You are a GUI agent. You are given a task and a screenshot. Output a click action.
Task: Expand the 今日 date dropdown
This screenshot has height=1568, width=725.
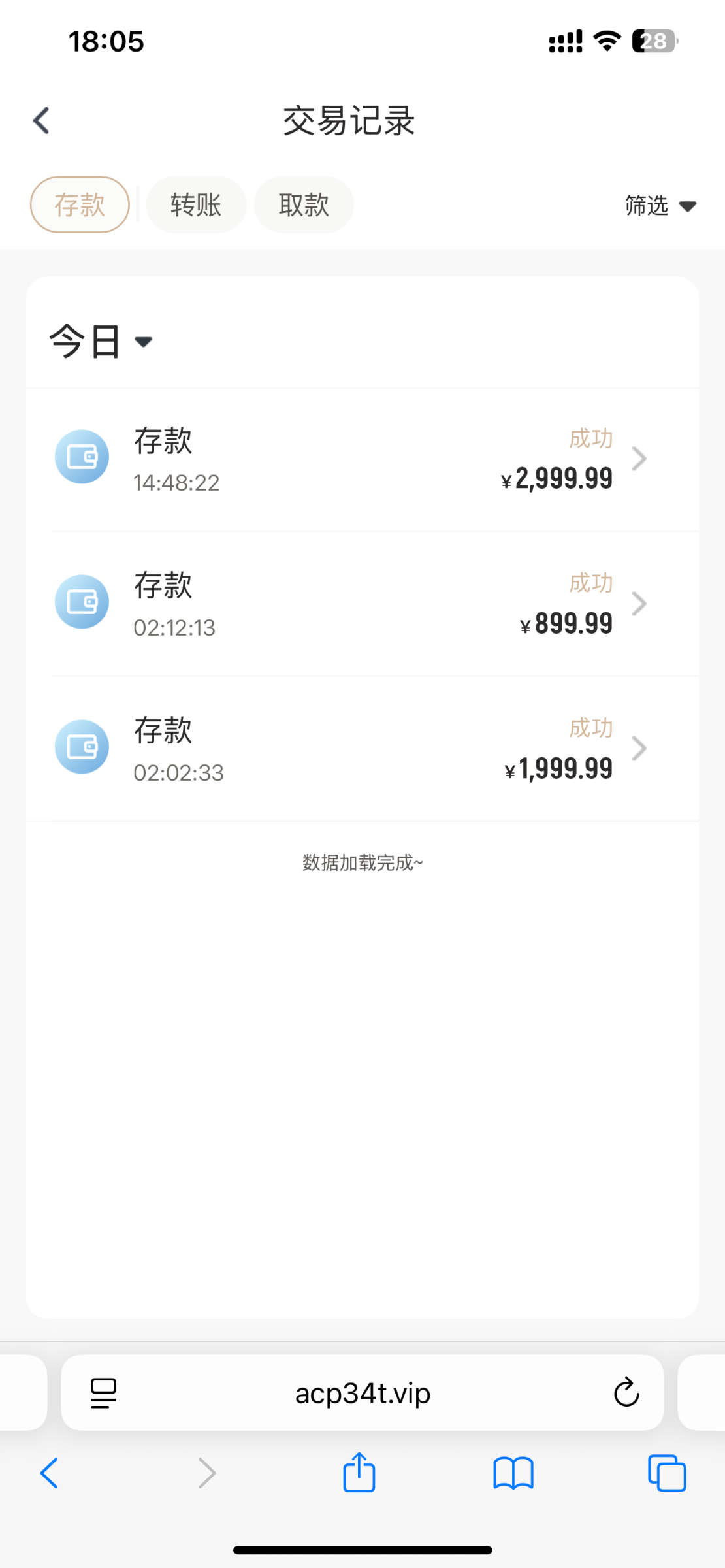pos(101,341)
